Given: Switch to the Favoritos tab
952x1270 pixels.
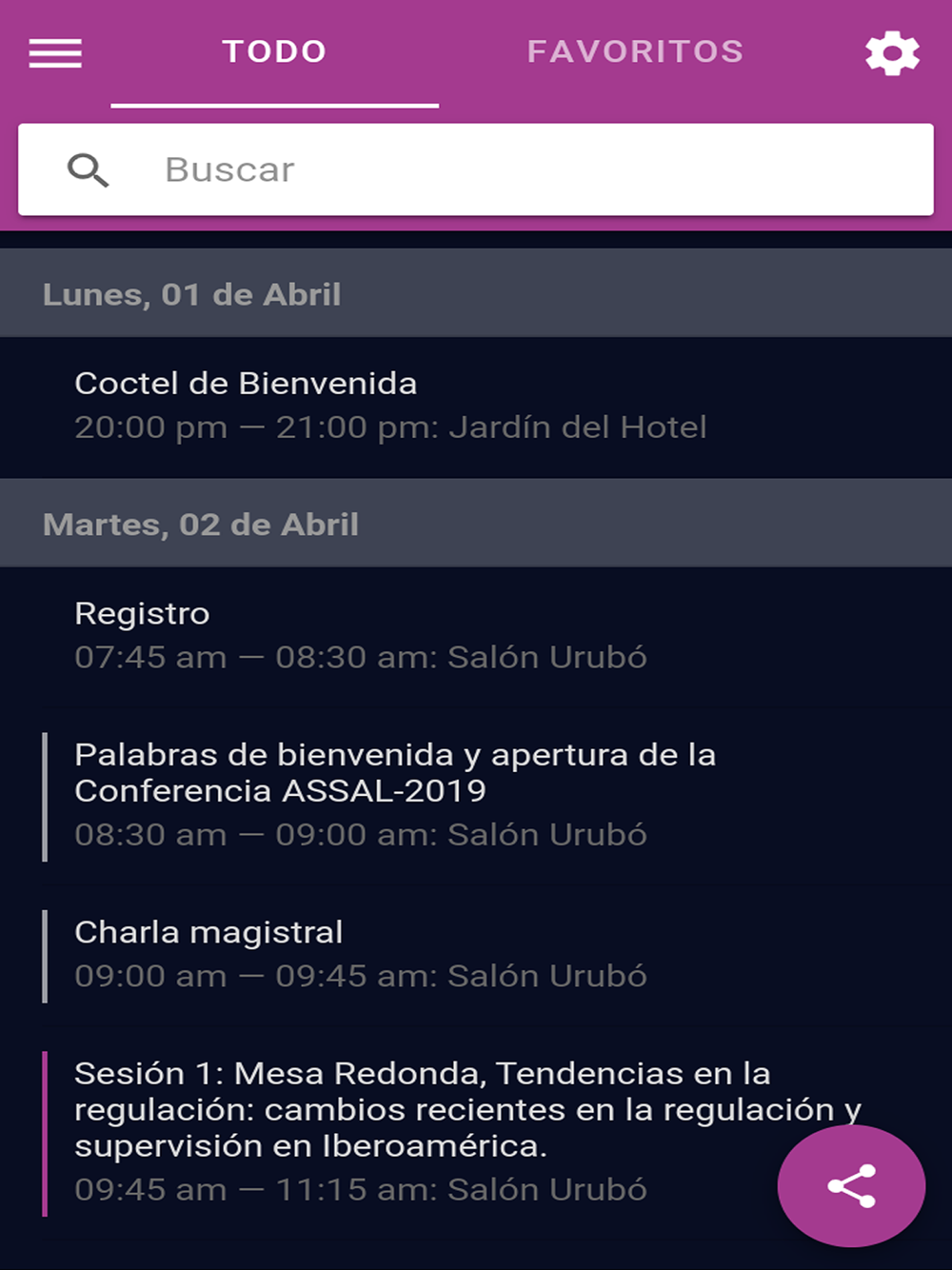Looking at the screenshot, I should [x=635, y=52].
